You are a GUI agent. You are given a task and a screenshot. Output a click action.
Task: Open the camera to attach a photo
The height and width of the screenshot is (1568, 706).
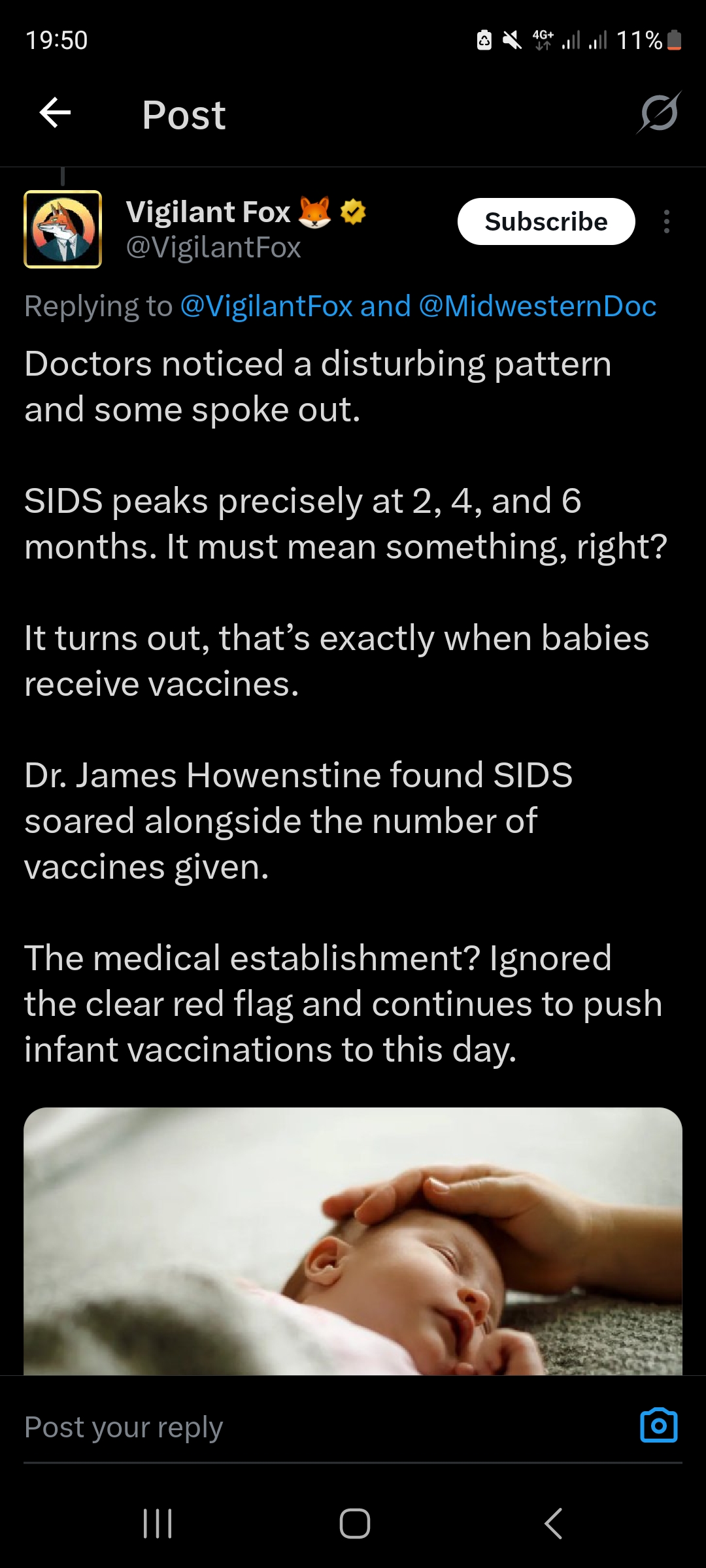pos(658,1426)
